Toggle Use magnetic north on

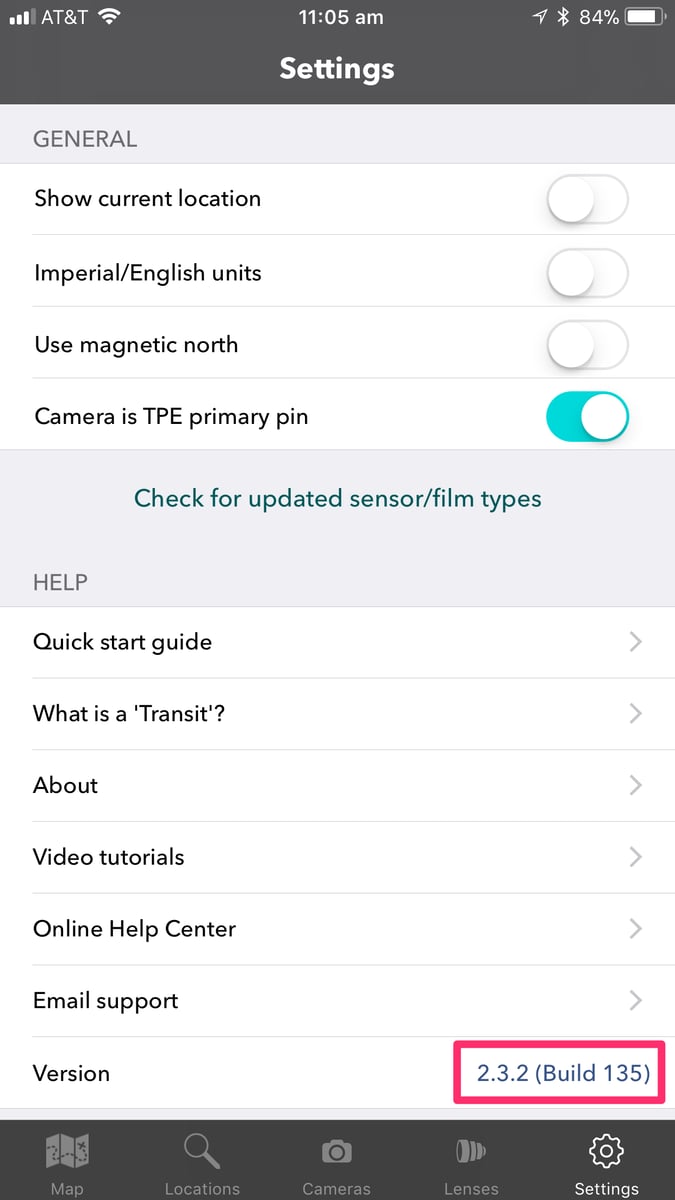(x=587, y=345)
